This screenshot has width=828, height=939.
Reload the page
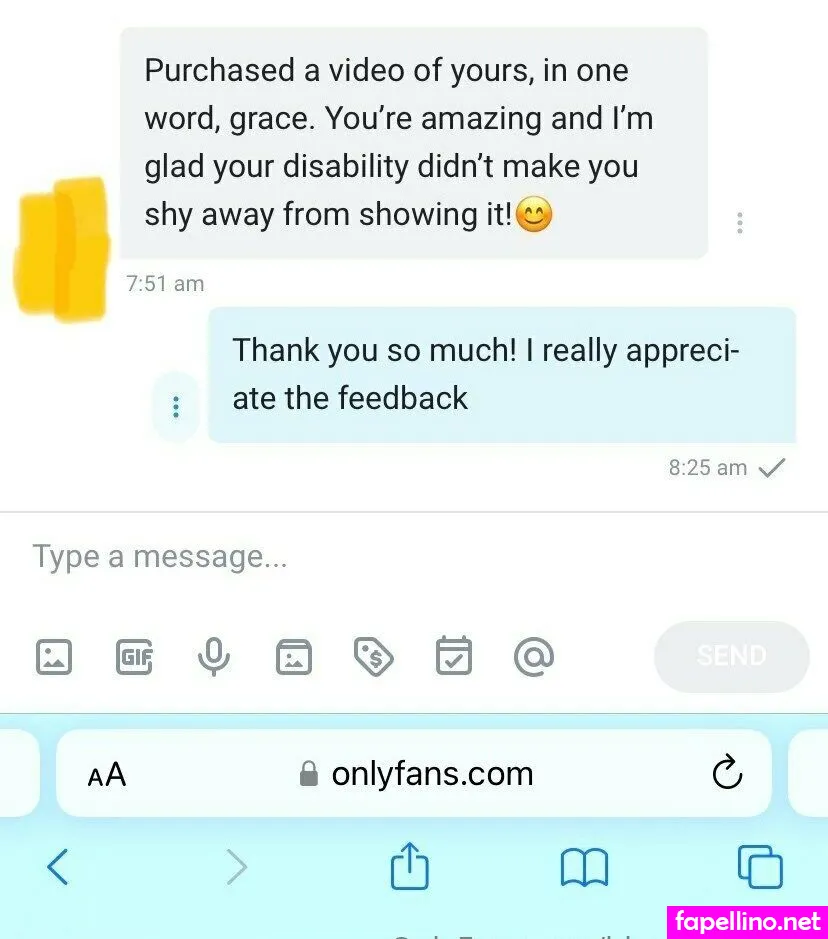(x=727, y=773)
